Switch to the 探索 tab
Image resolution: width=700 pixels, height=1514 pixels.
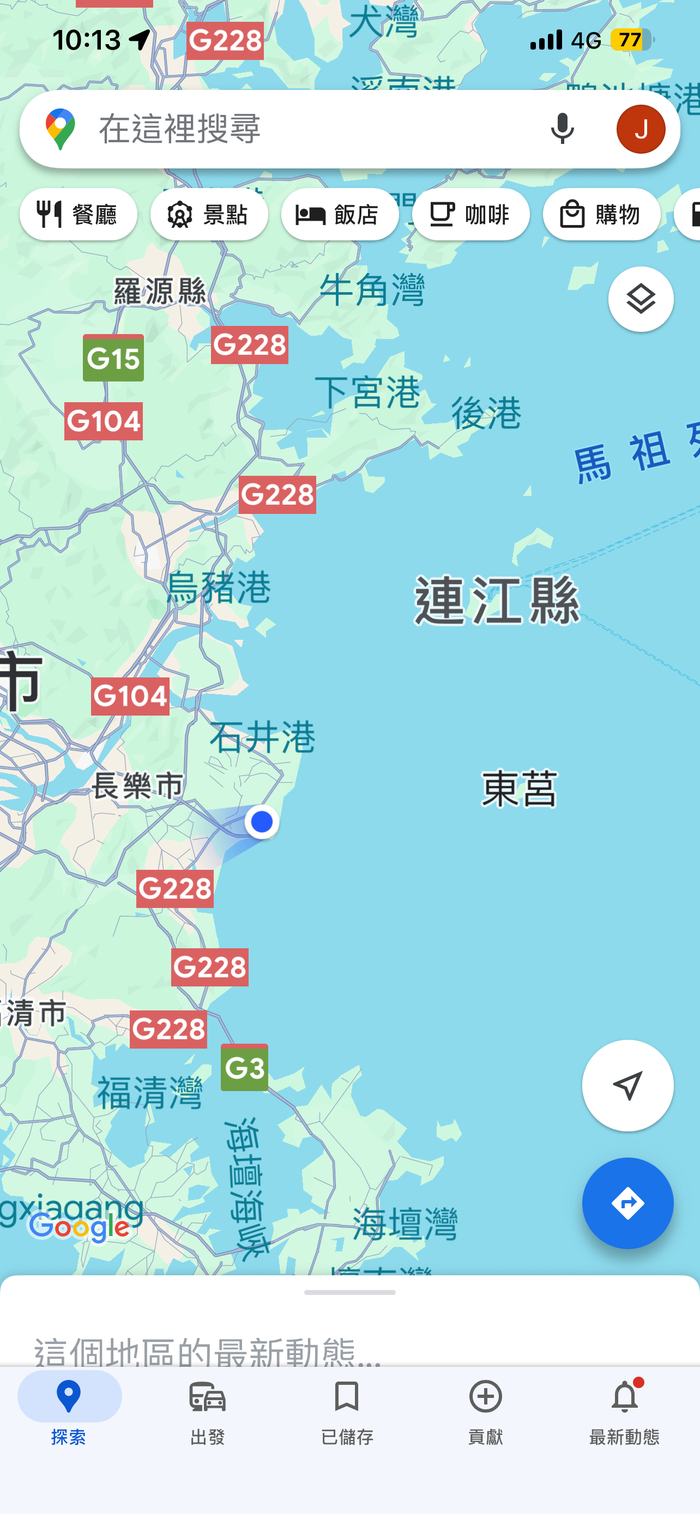[69, 1408]
